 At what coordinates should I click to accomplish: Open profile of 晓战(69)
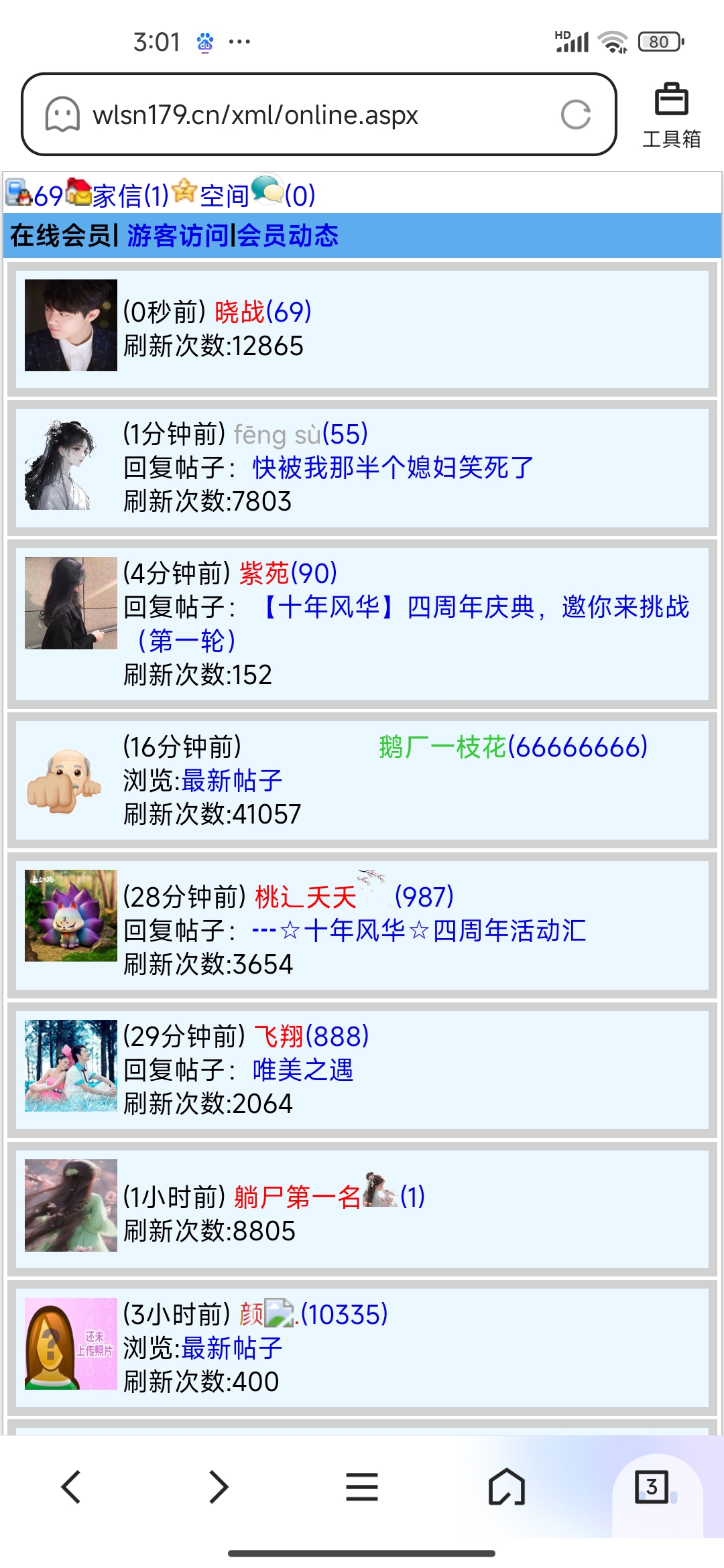(x=263, y=312)
